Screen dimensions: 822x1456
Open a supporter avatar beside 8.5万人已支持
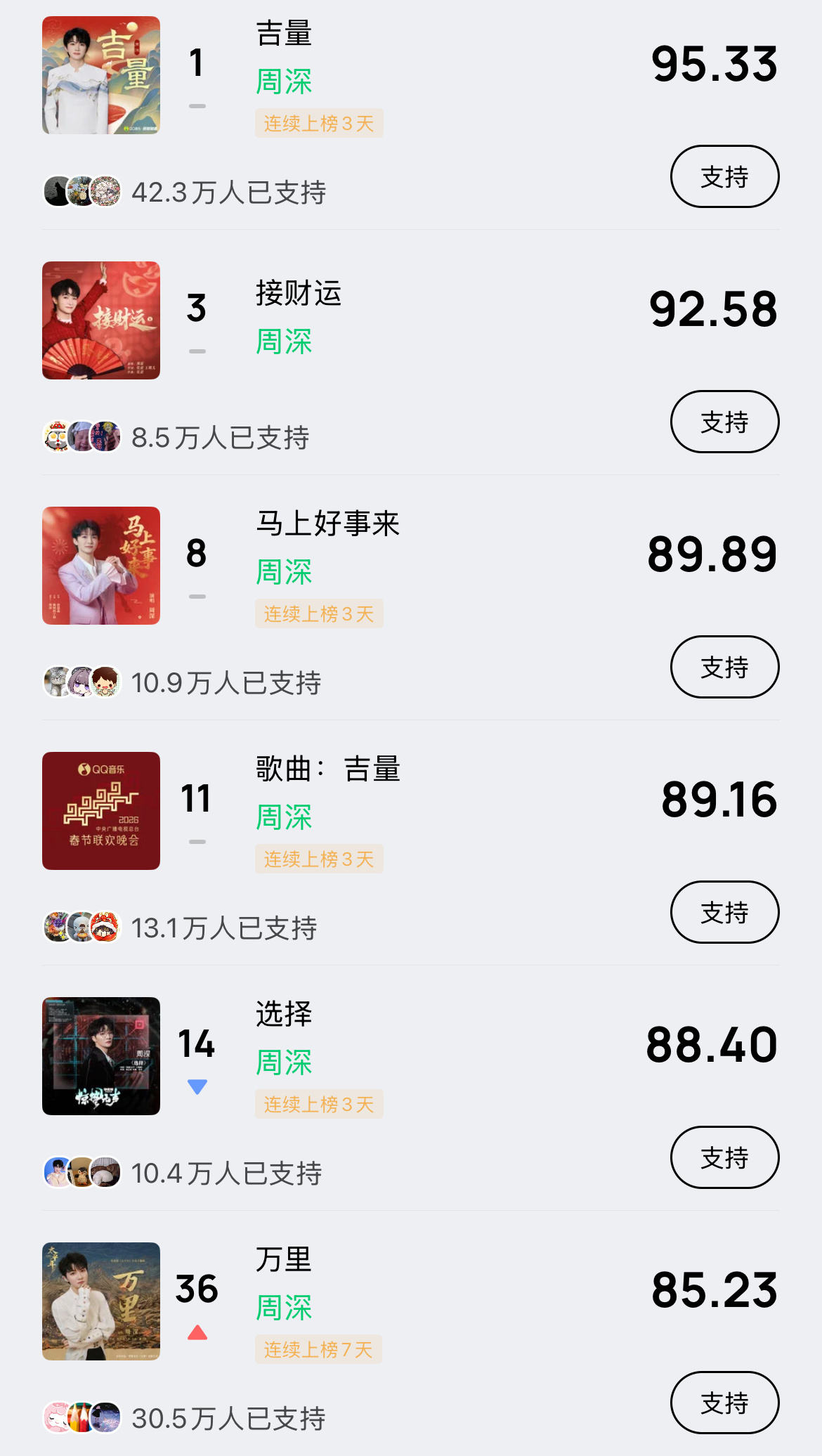tap(56, 437)
